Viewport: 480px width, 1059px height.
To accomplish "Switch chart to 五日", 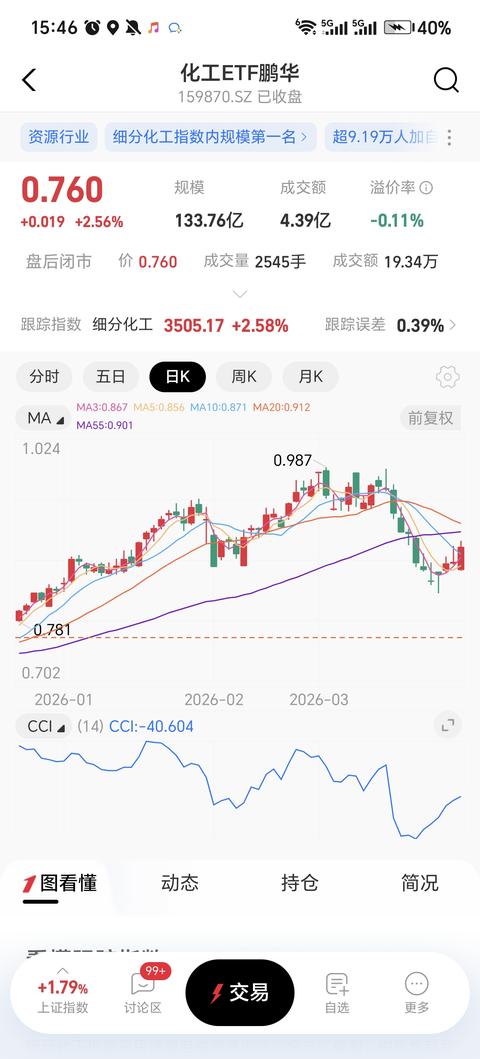I will click(x=111, y=377).
